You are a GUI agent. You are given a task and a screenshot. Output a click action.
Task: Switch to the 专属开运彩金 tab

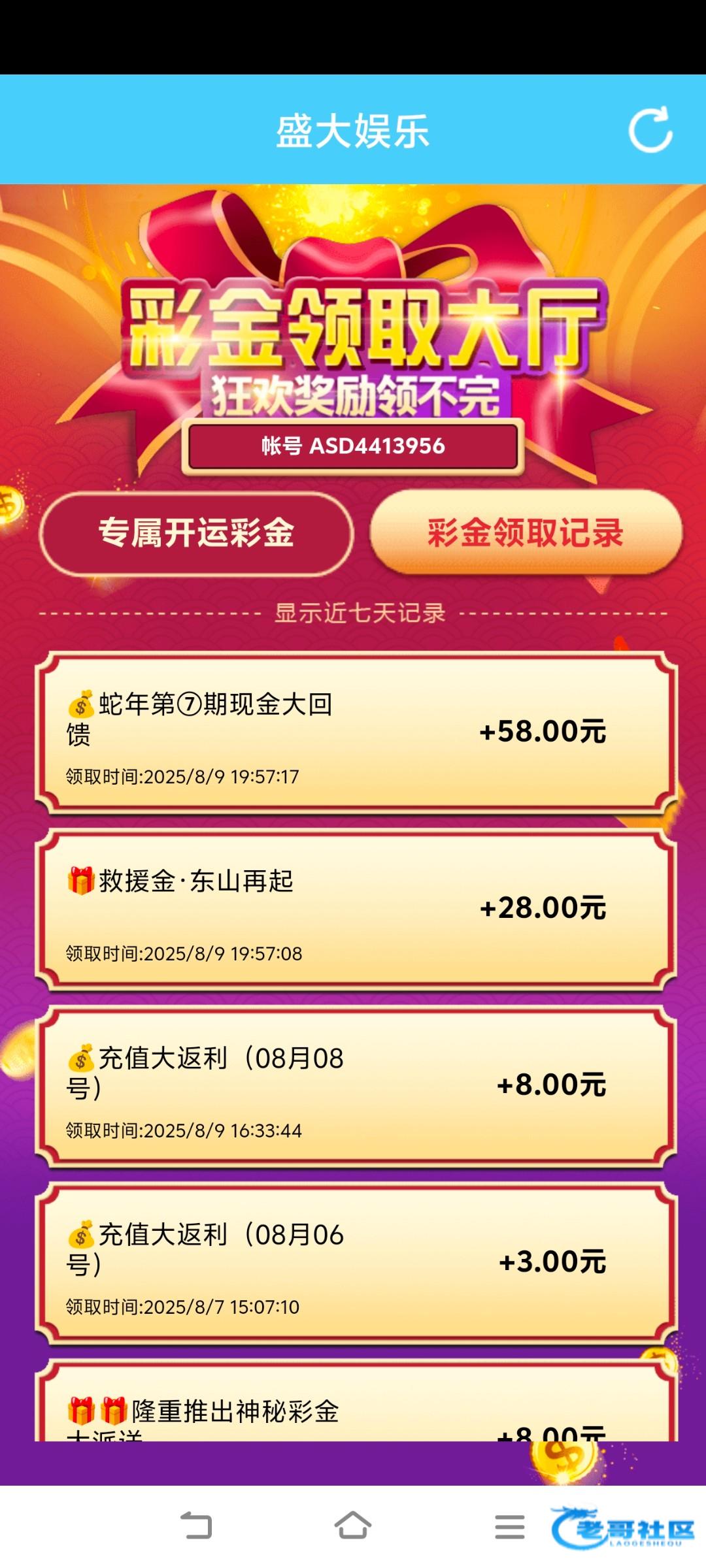click(x=196, y=533)
